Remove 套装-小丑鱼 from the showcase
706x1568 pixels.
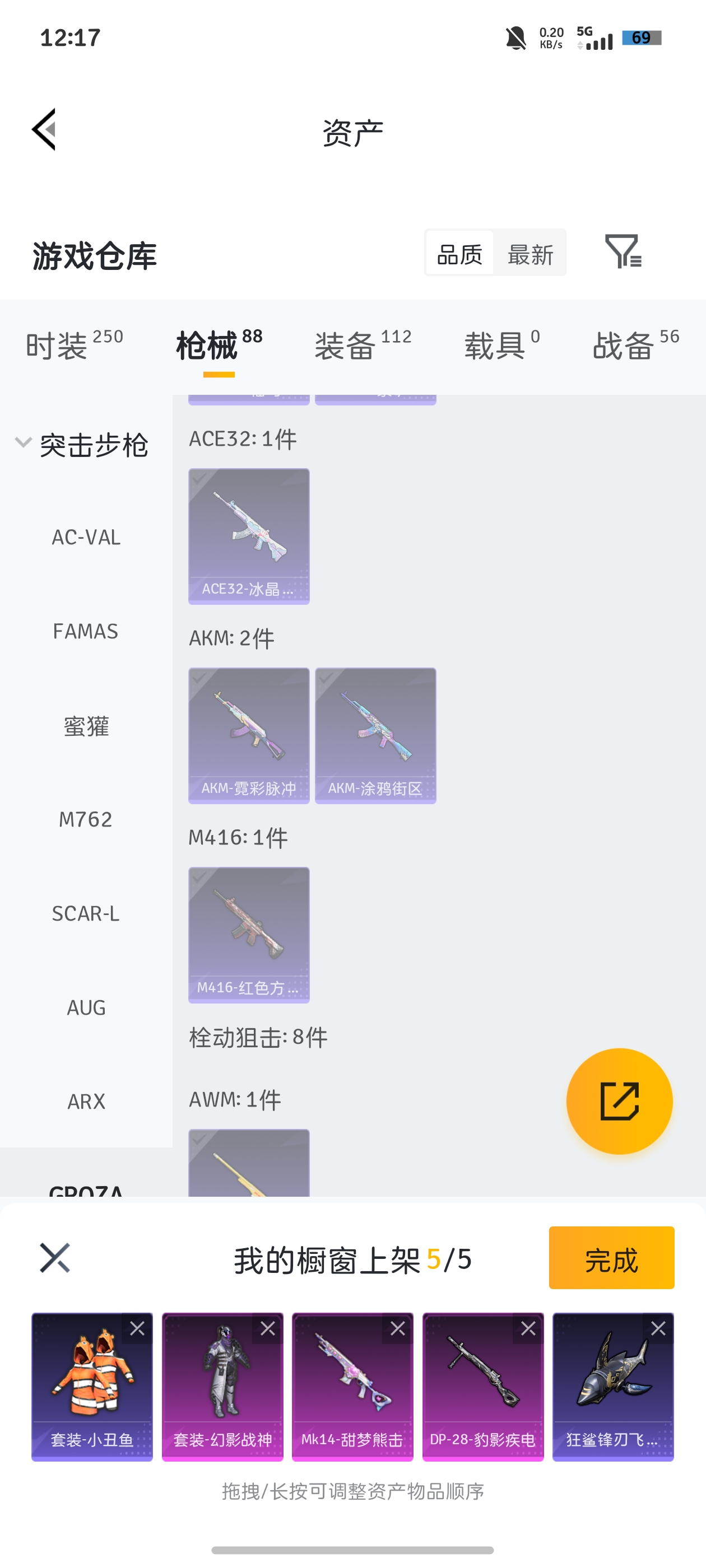138,1328
